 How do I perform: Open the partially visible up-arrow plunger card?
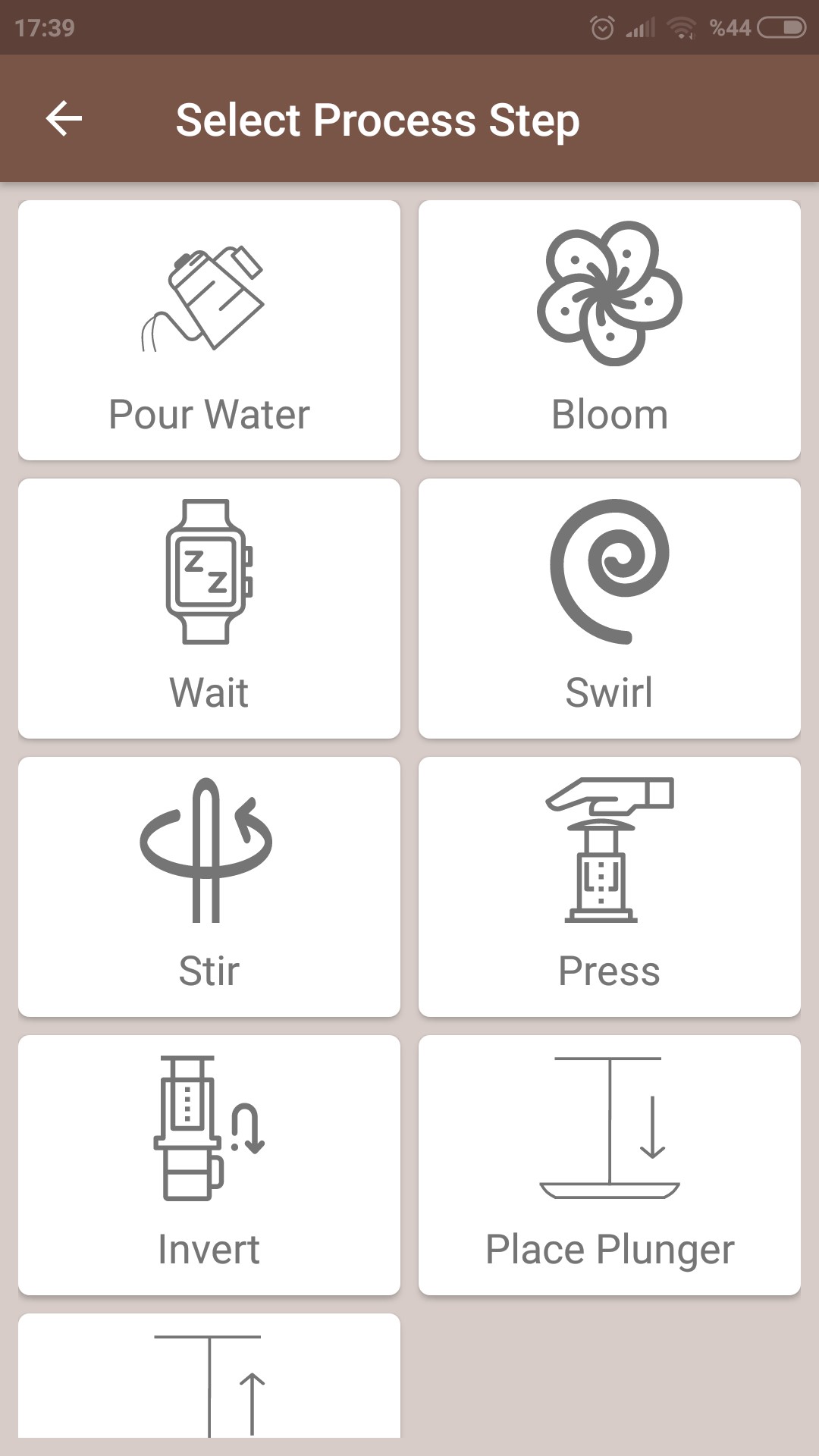(x=209, y=1376)
